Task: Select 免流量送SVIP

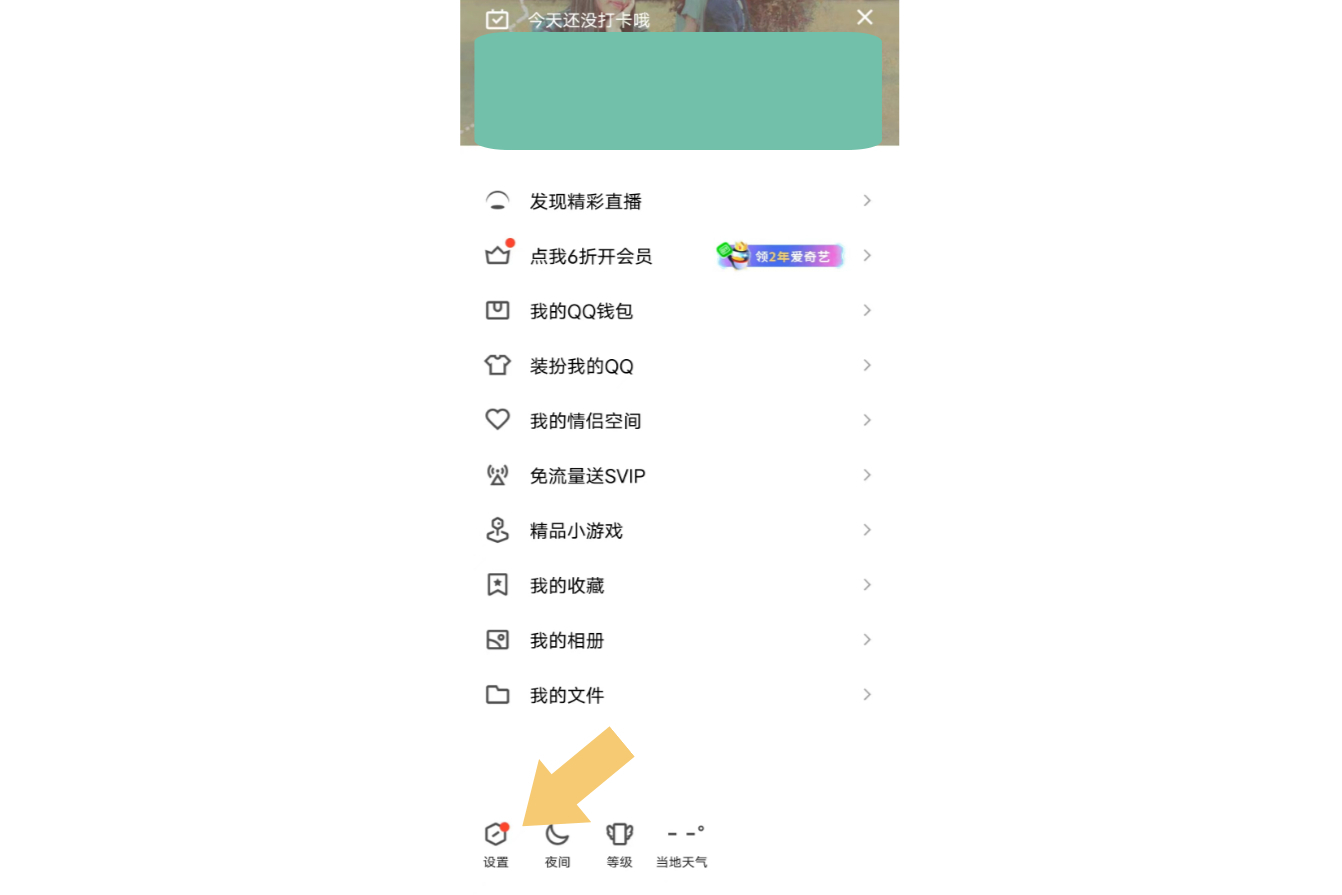Action: [587, 476]
